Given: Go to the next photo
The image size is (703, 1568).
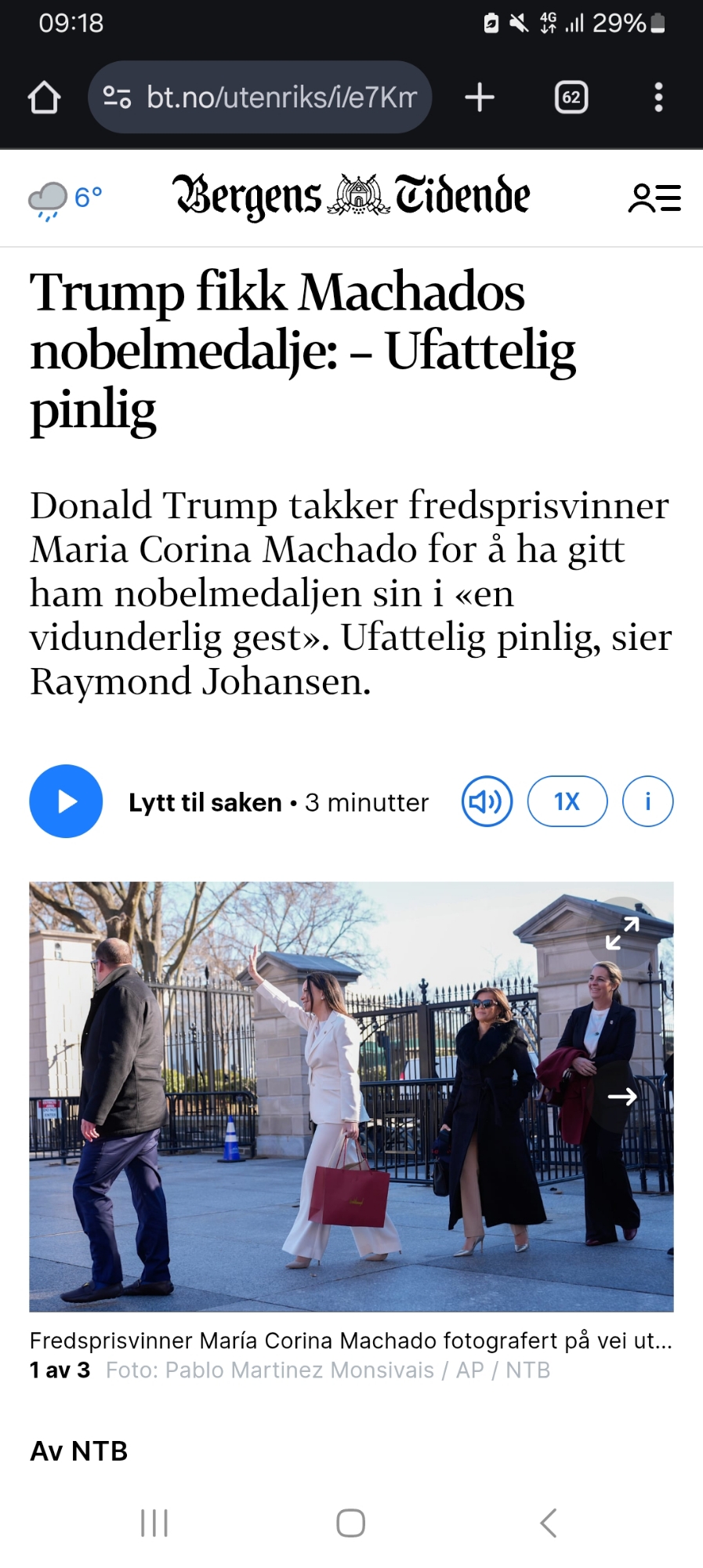Looking at the screenshot, I should coord(623,1096).
